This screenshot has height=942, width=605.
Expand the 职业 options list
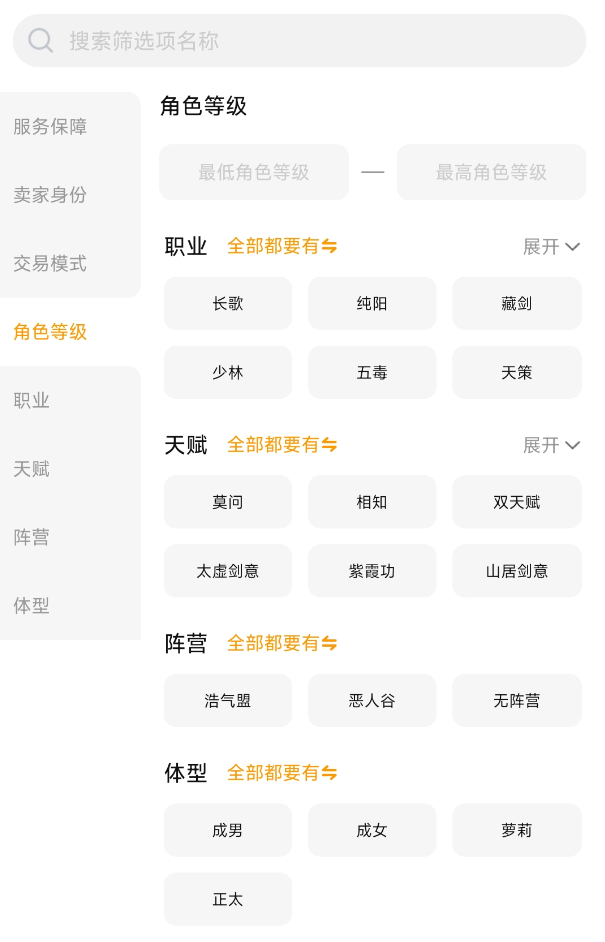(551, 247)
